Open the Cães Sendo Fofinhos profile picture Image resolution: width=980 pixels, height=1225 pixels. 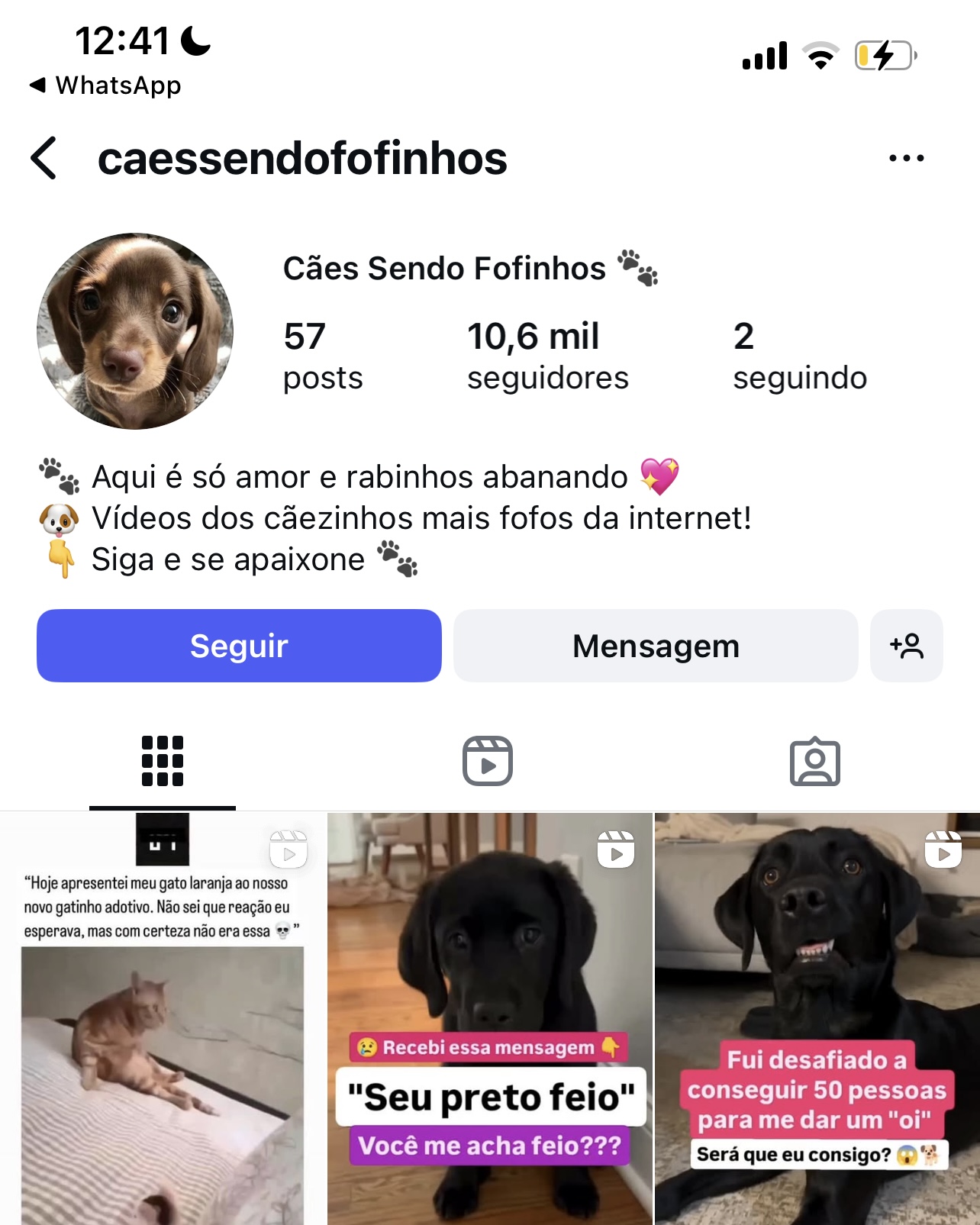(x=135, y=331)
